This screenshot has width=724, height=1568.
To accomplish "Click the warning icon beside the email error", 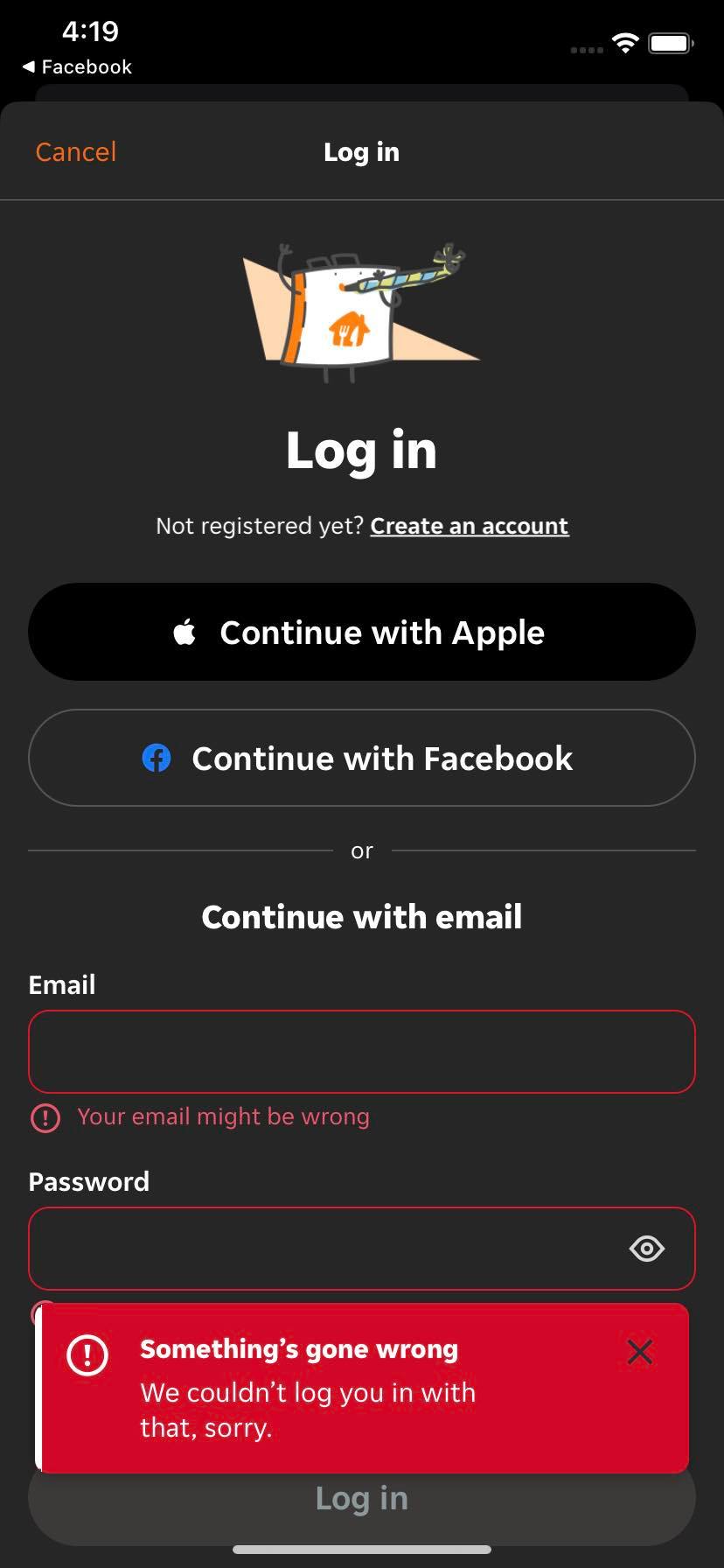I will click(45, 1117).
